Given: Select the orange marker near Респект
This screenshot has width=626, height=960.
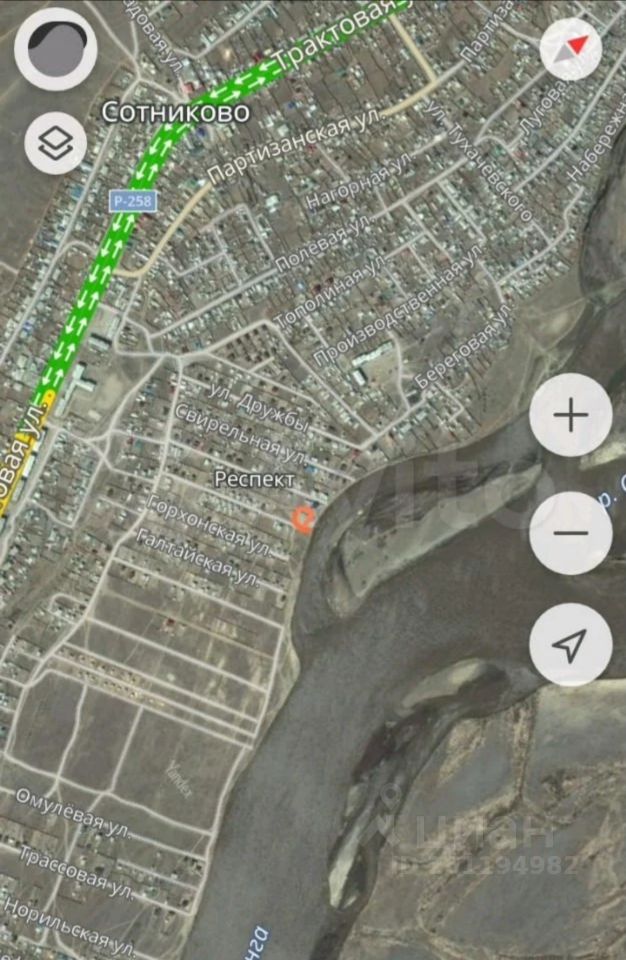Looking at the screenshot, I should point(303,518).
